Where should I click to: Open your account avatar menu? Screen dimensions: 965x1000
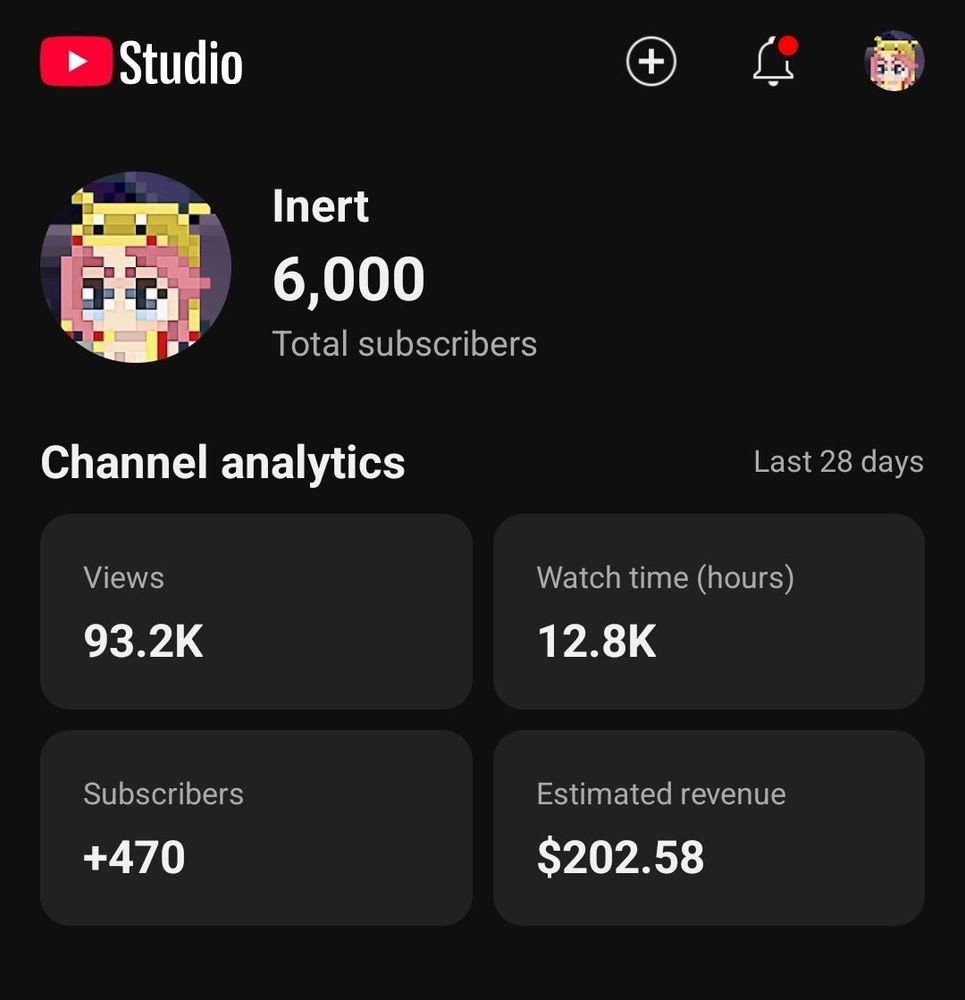(x=893, y=61)
